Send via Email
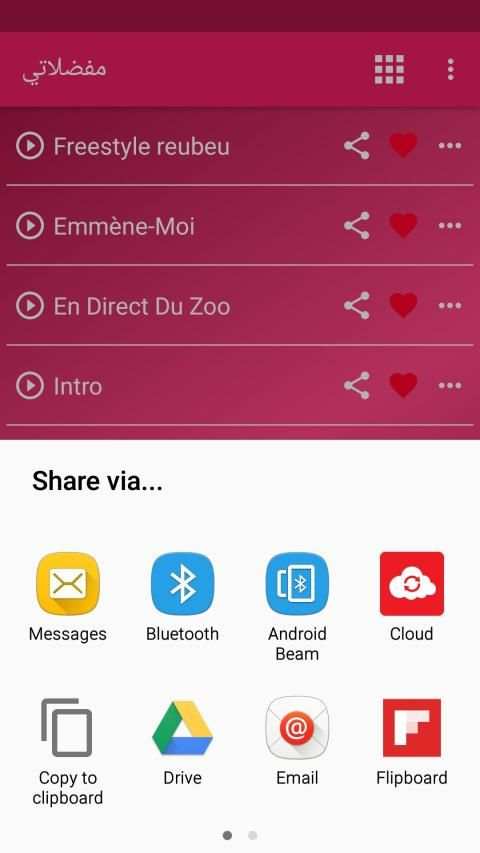Viewport: 480px width, 853px height. 297,741
